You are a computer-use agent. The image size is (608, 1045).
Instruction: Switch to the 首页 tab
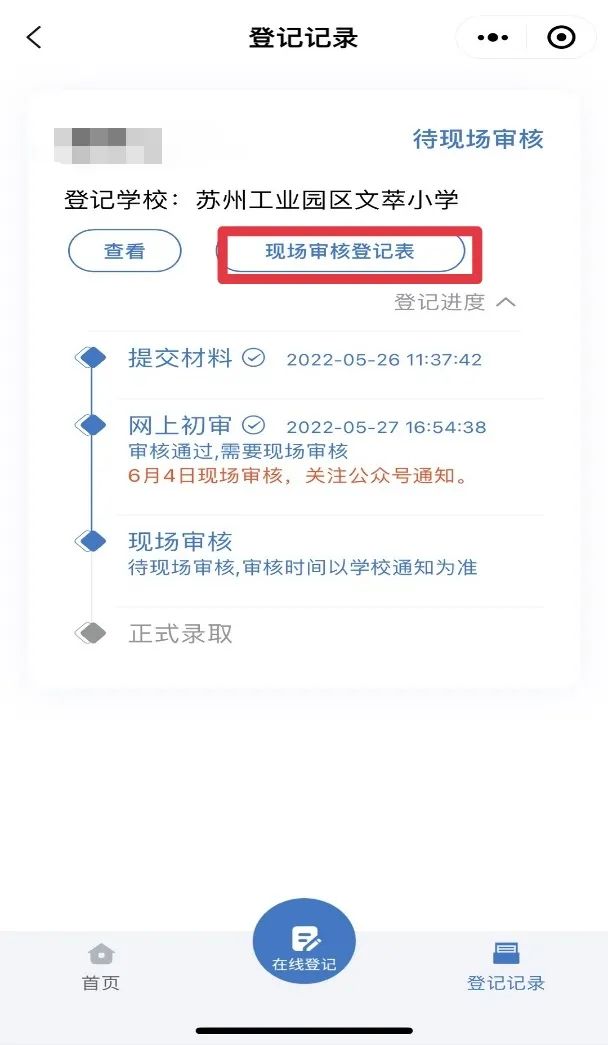pos(100,966)
